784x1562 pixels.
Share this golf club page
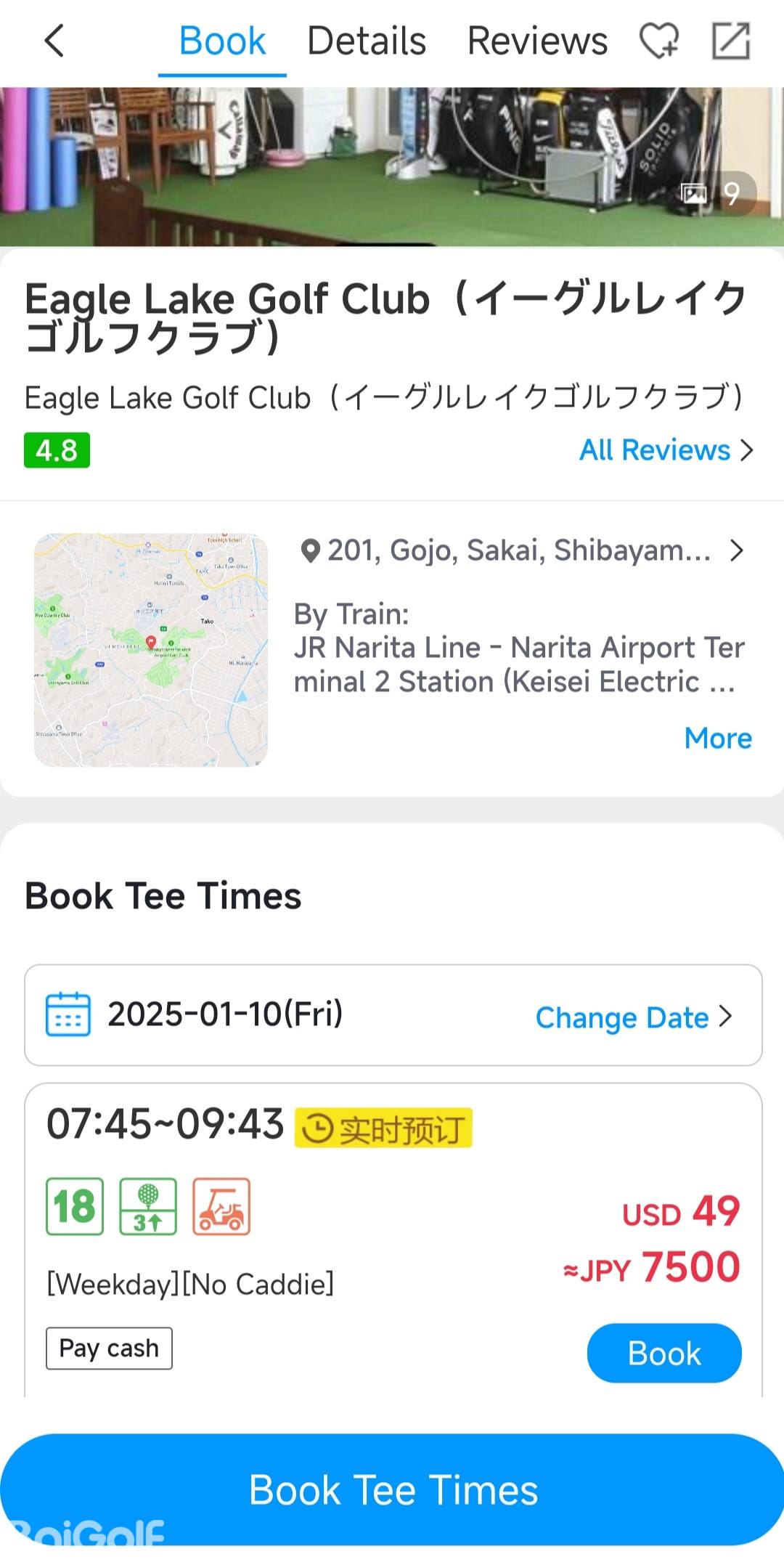(x=730, y=41)
